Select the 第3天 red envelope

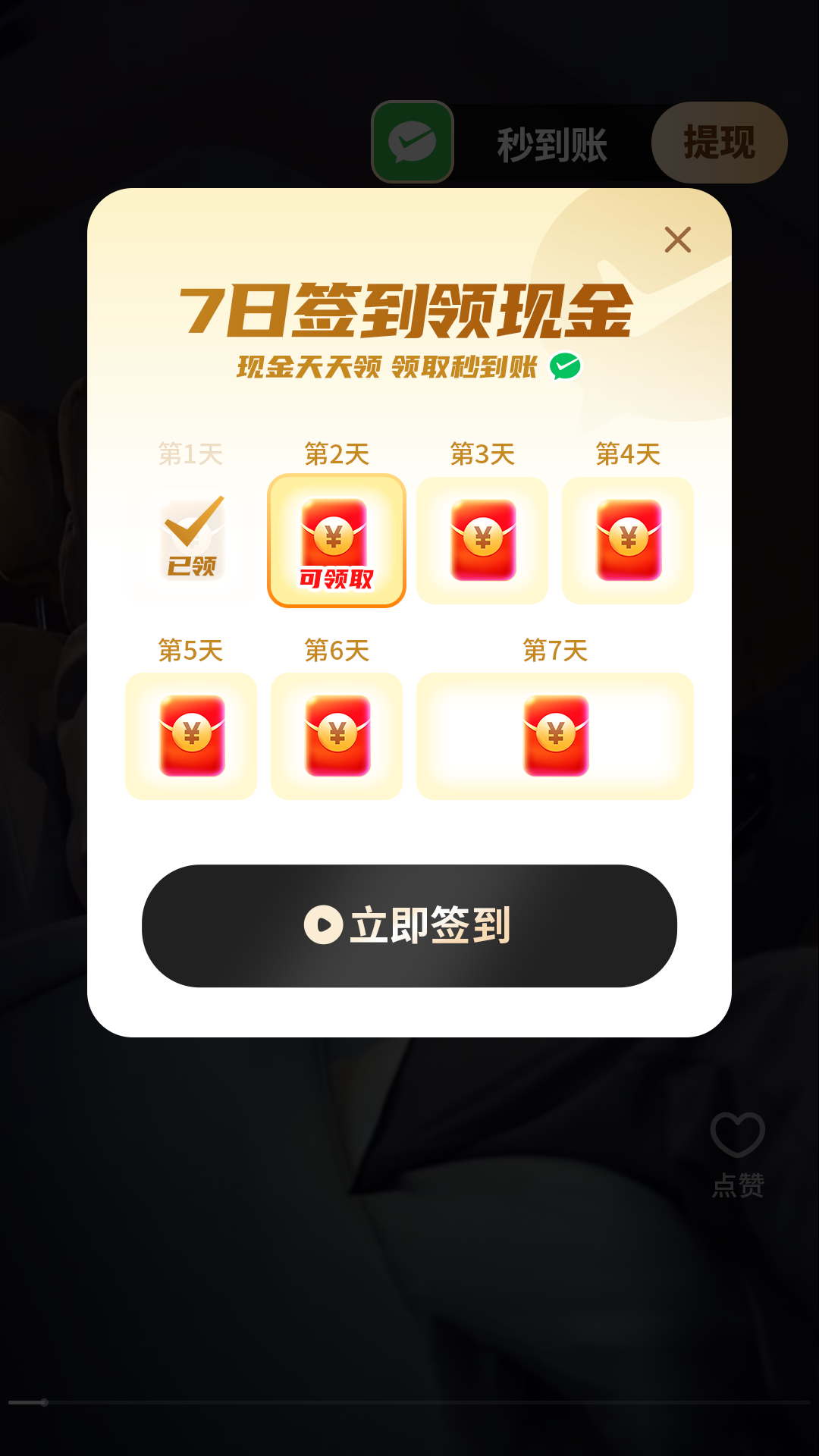(482, 541)
